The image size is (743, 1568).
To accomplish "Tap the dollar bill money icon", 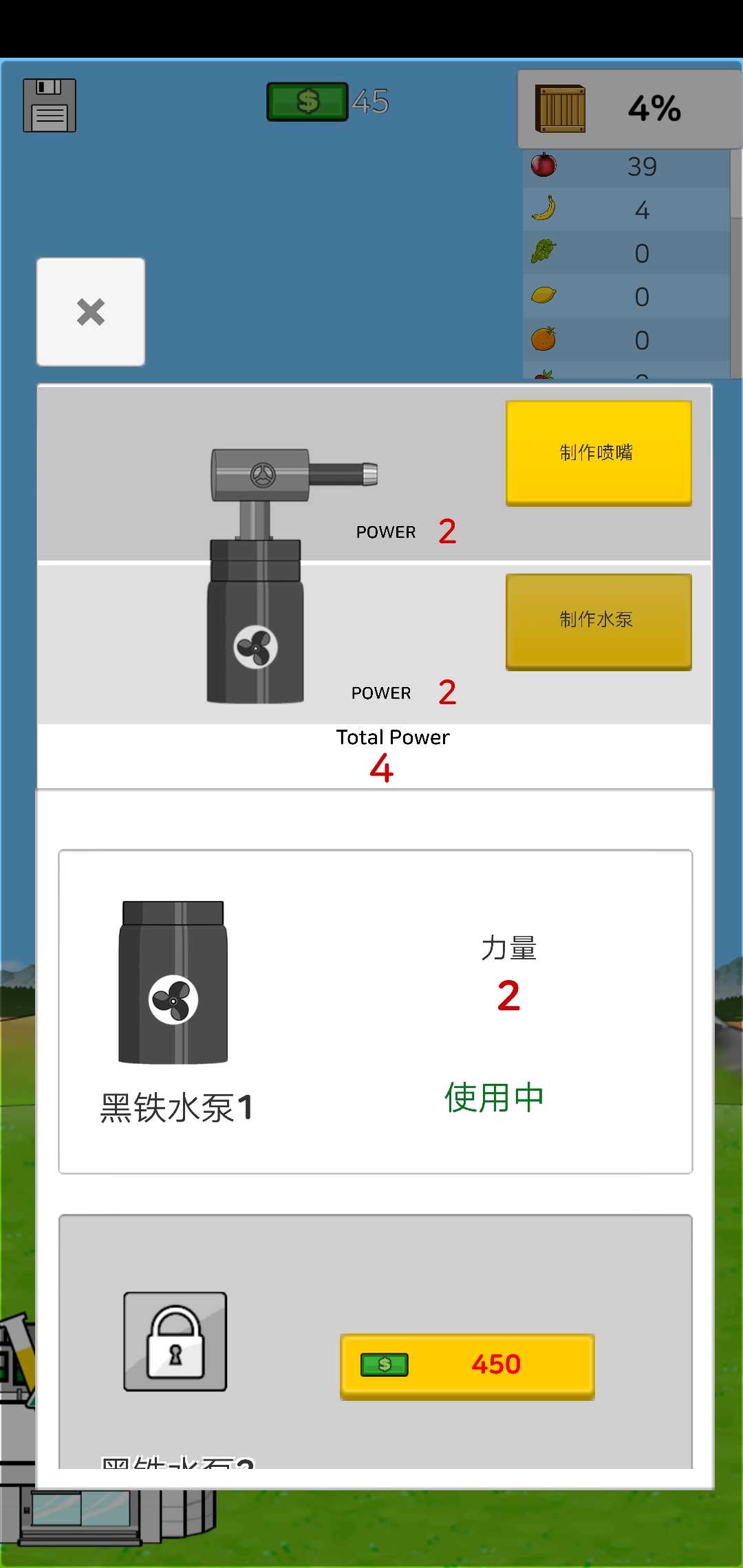I will click(x=307, y=101).
